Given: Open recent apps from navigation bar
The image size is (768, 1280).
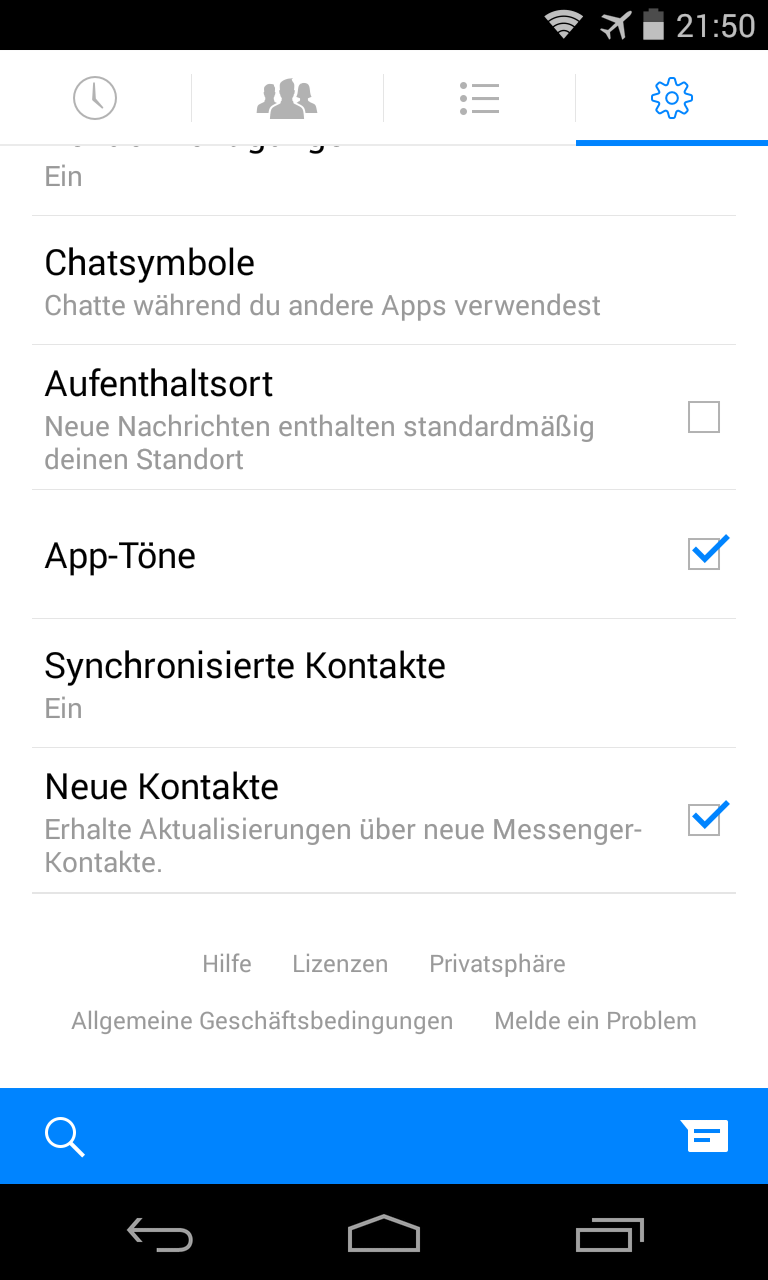Looking at the screenshot, I should [610, 1234].
